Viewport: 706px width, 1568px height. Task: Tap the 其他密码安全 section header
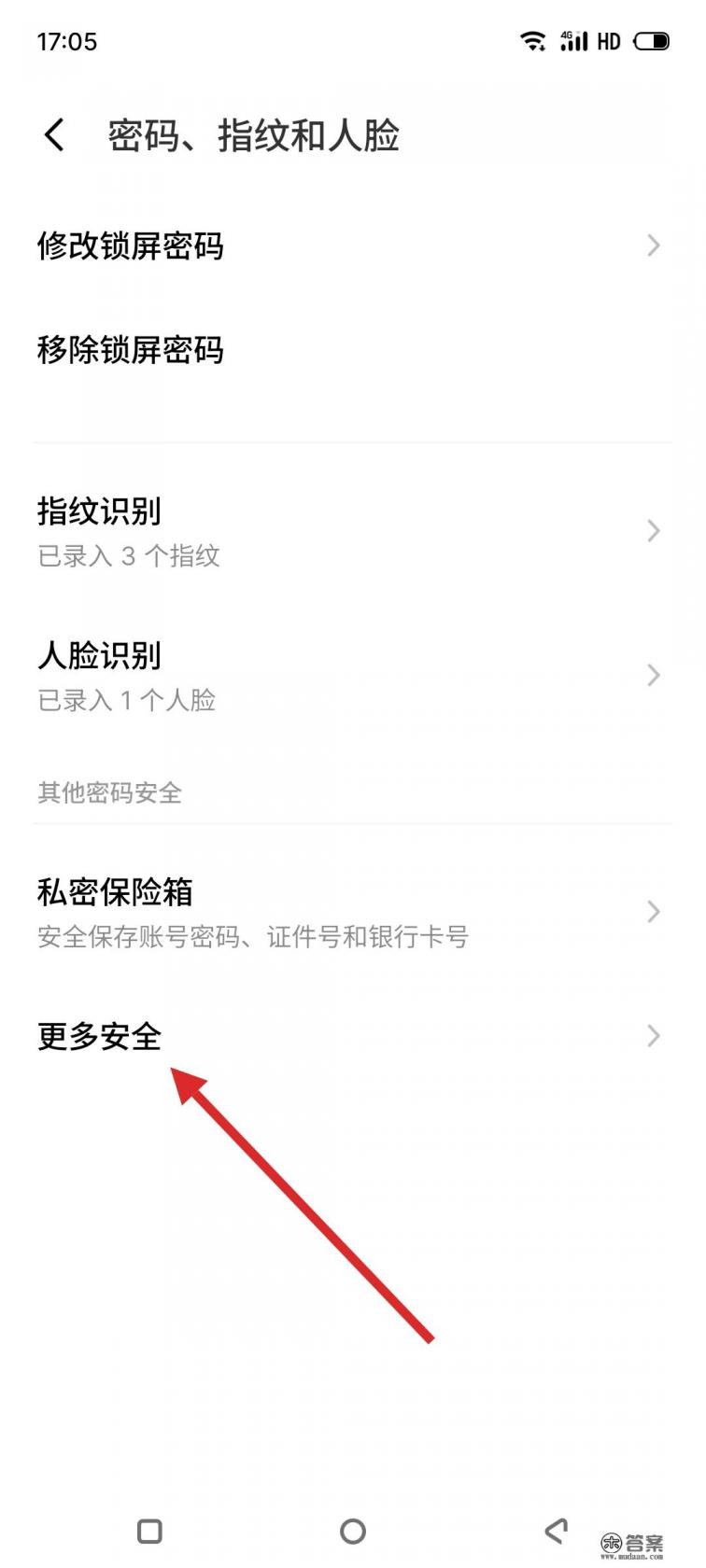pos(109,793)
